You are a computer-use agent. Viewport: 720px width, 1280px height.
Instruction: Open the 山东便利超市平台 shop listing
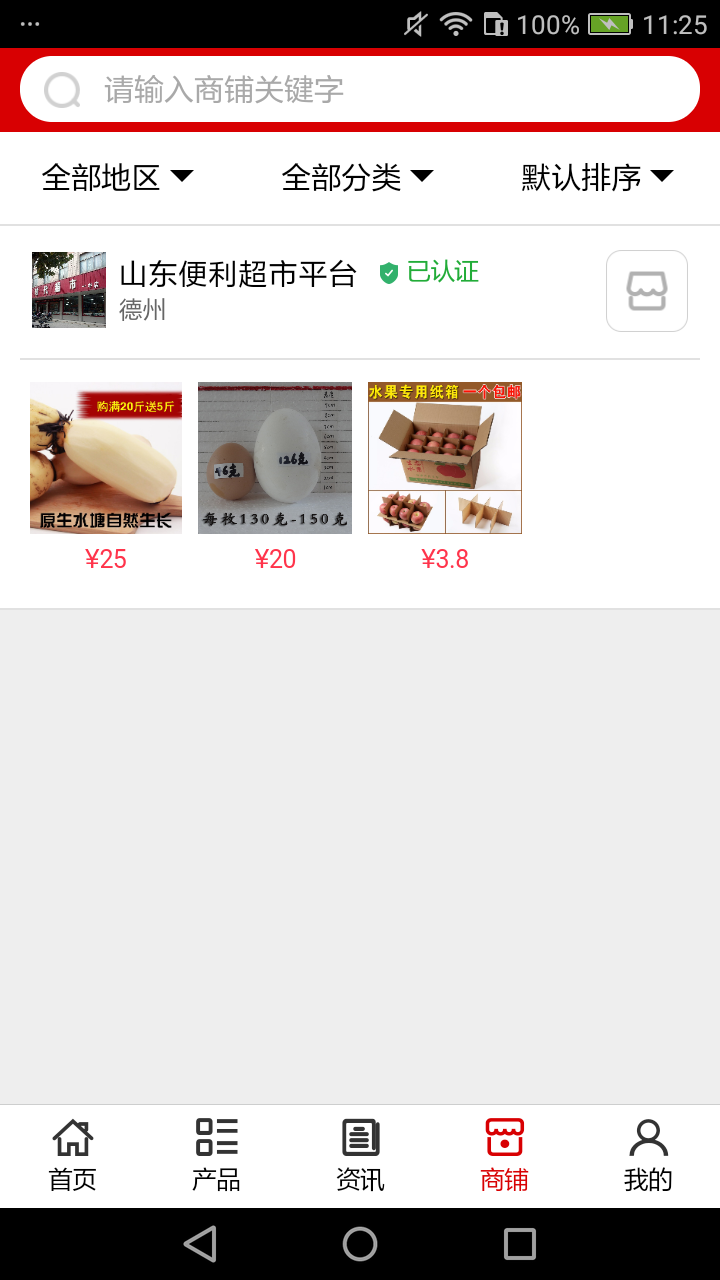click(237, 274)
